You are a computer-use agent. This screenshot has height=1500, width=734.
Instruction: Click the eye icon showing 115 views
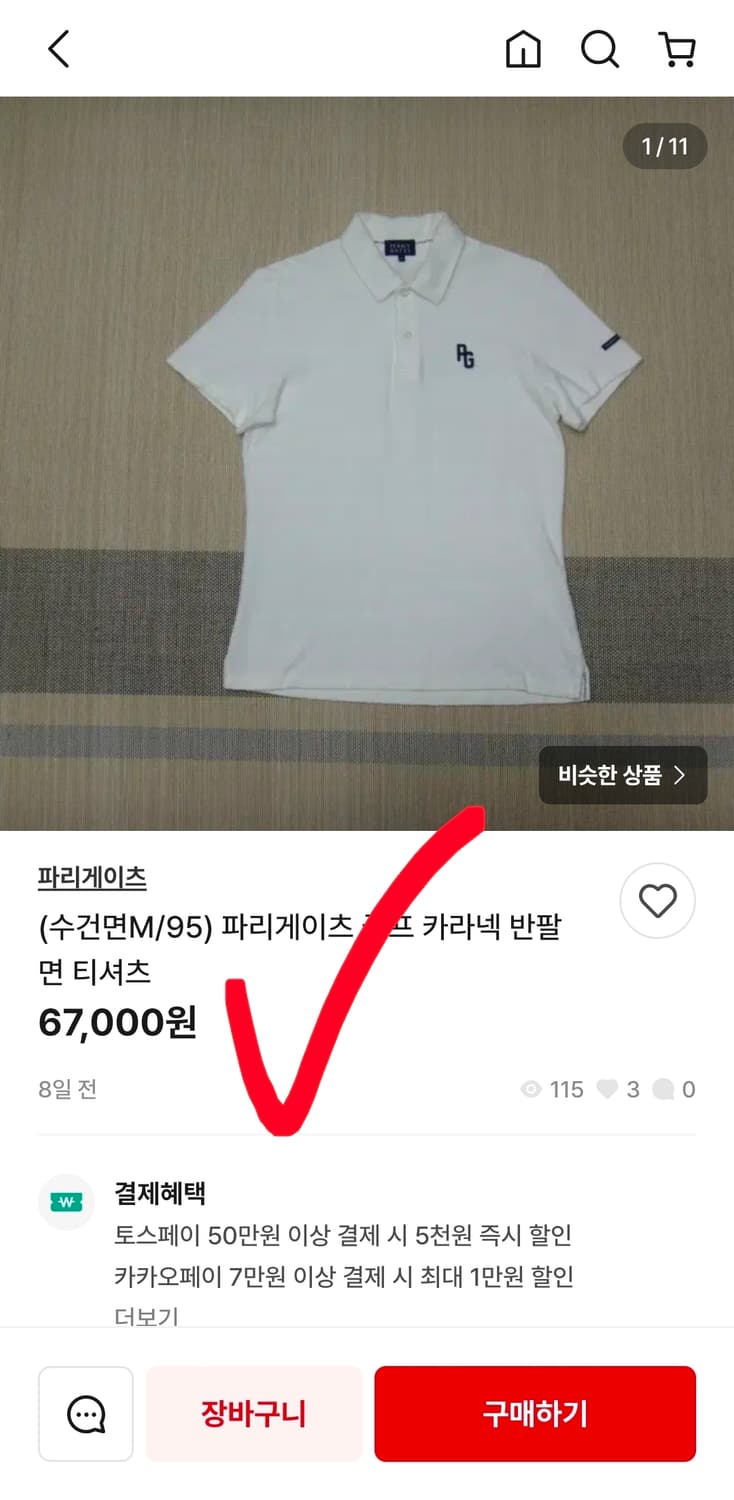tap(530, 1089)
